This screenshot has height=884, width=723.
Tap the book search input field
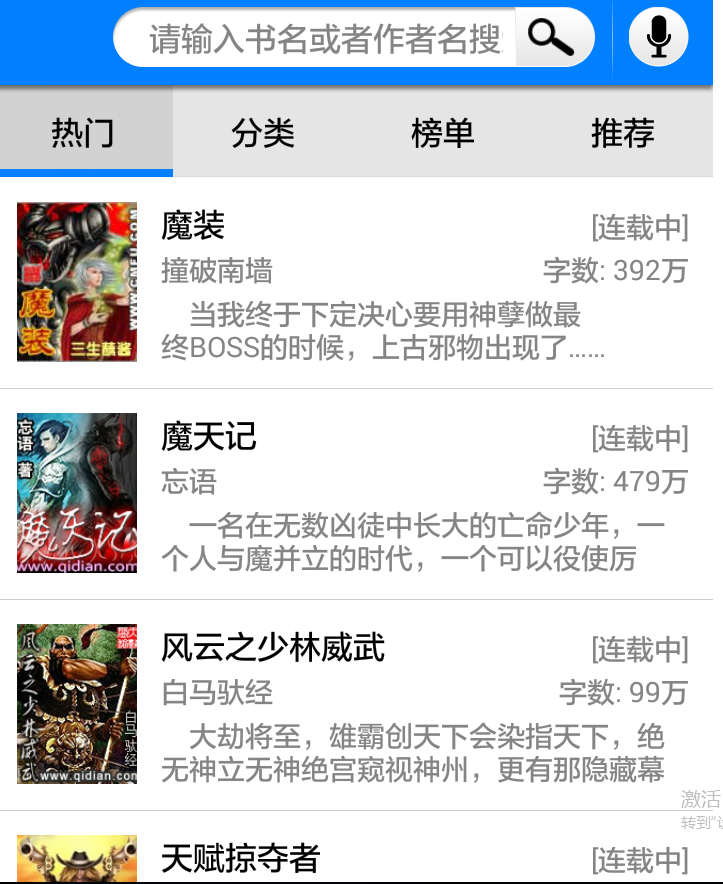tap(320, 39)
